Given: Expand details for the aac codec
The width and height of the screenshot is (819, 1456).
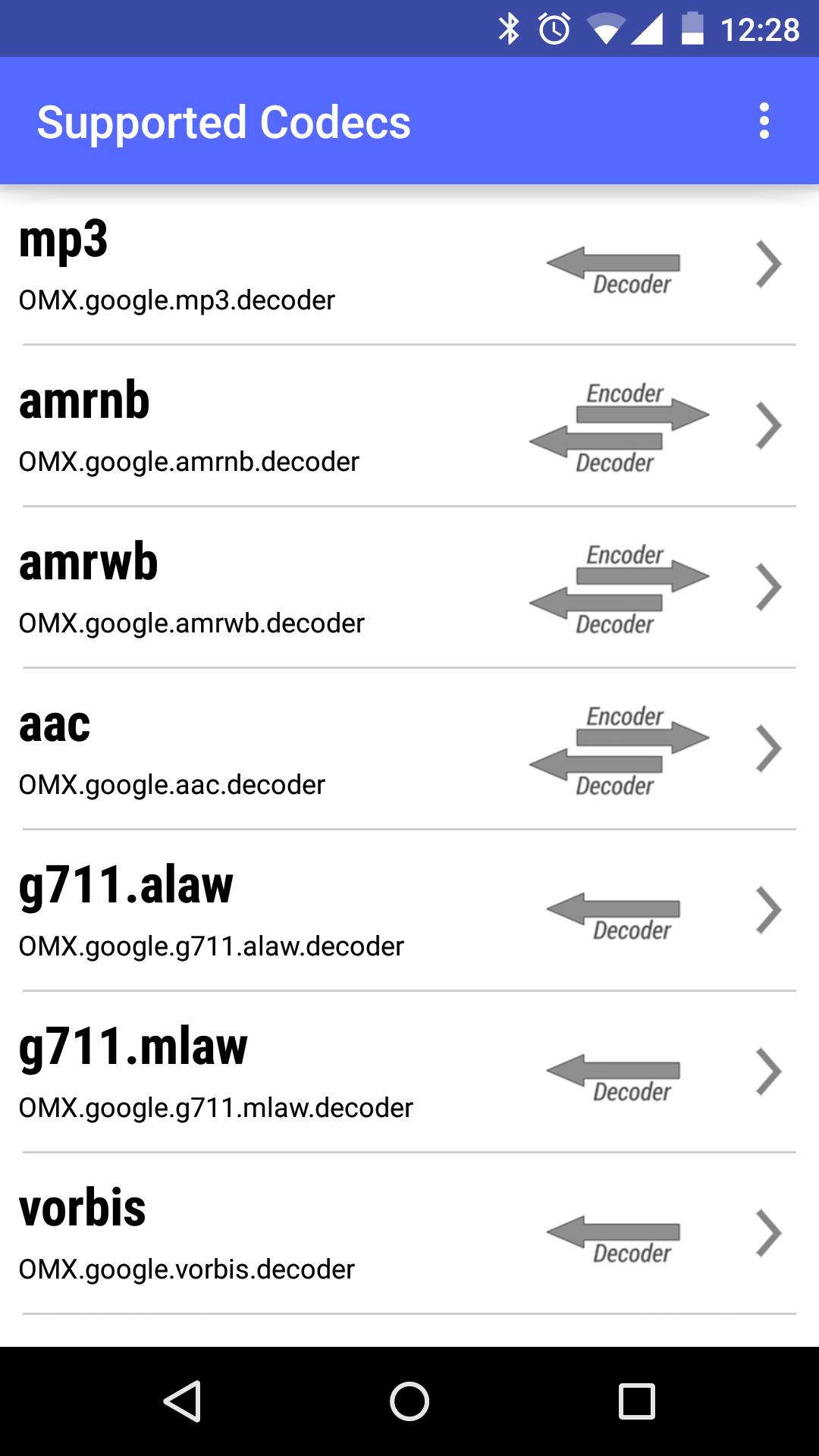Looking at the screenshot, I should [769, 747].
